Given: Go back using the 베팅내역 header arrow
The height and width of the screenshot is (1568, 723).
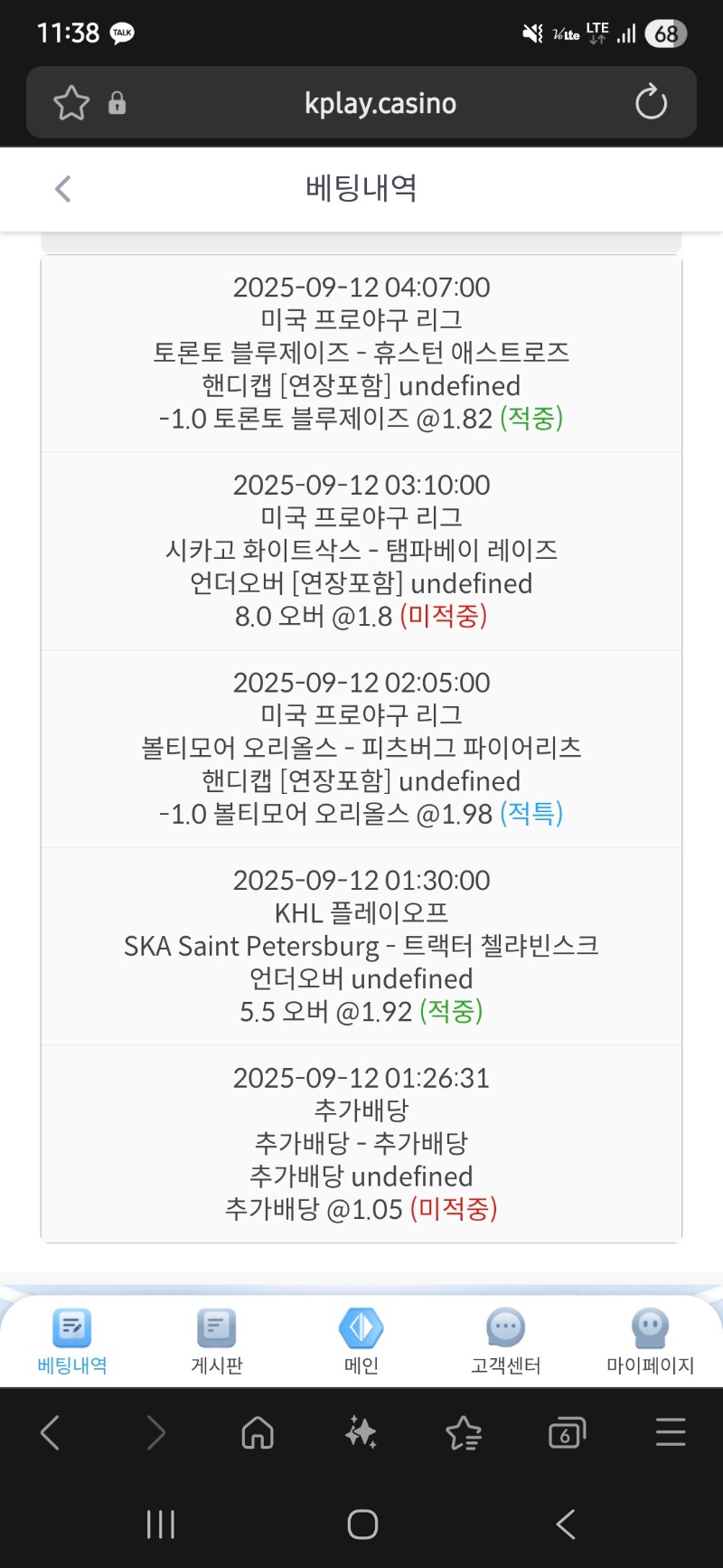Looking at the screenshot, I should coord(62,189).
